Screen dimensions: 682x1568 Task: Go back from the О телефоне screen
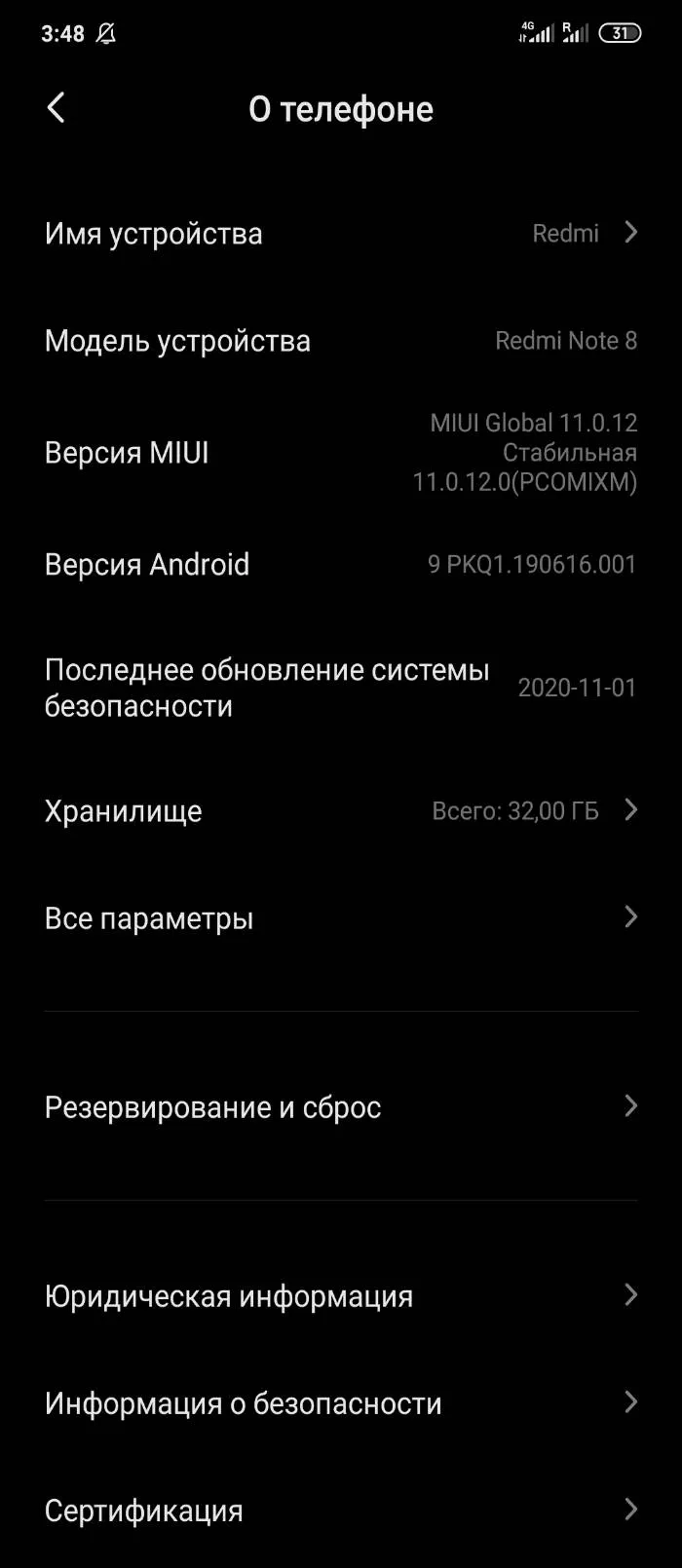(x=57, y=108)
